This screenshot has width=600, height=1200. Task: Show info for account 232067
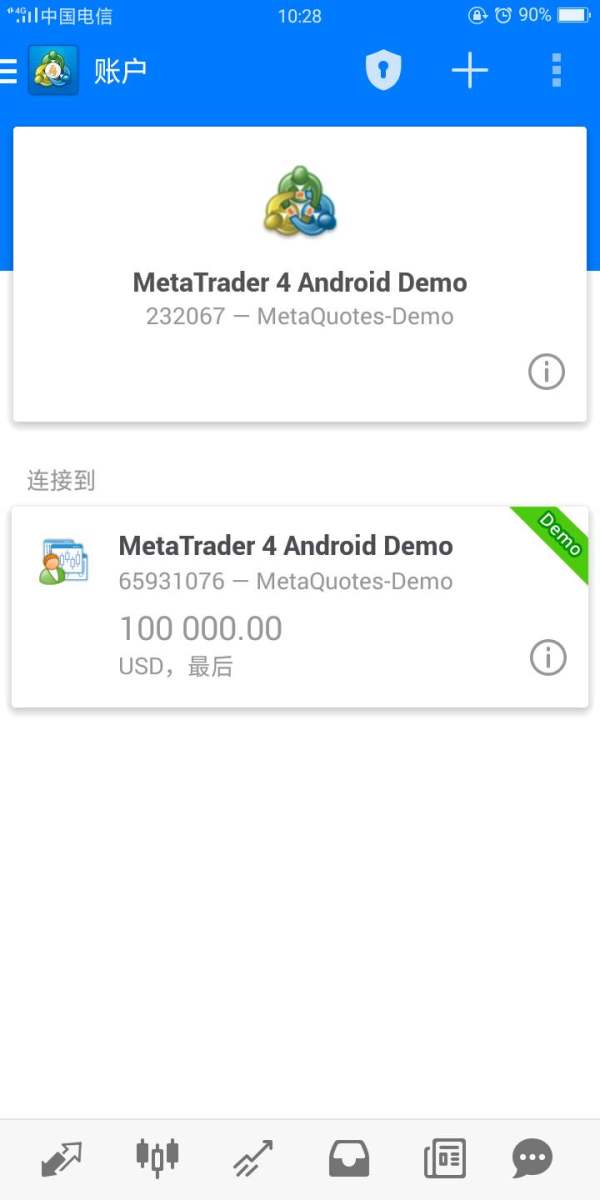[x=546, y=372]
